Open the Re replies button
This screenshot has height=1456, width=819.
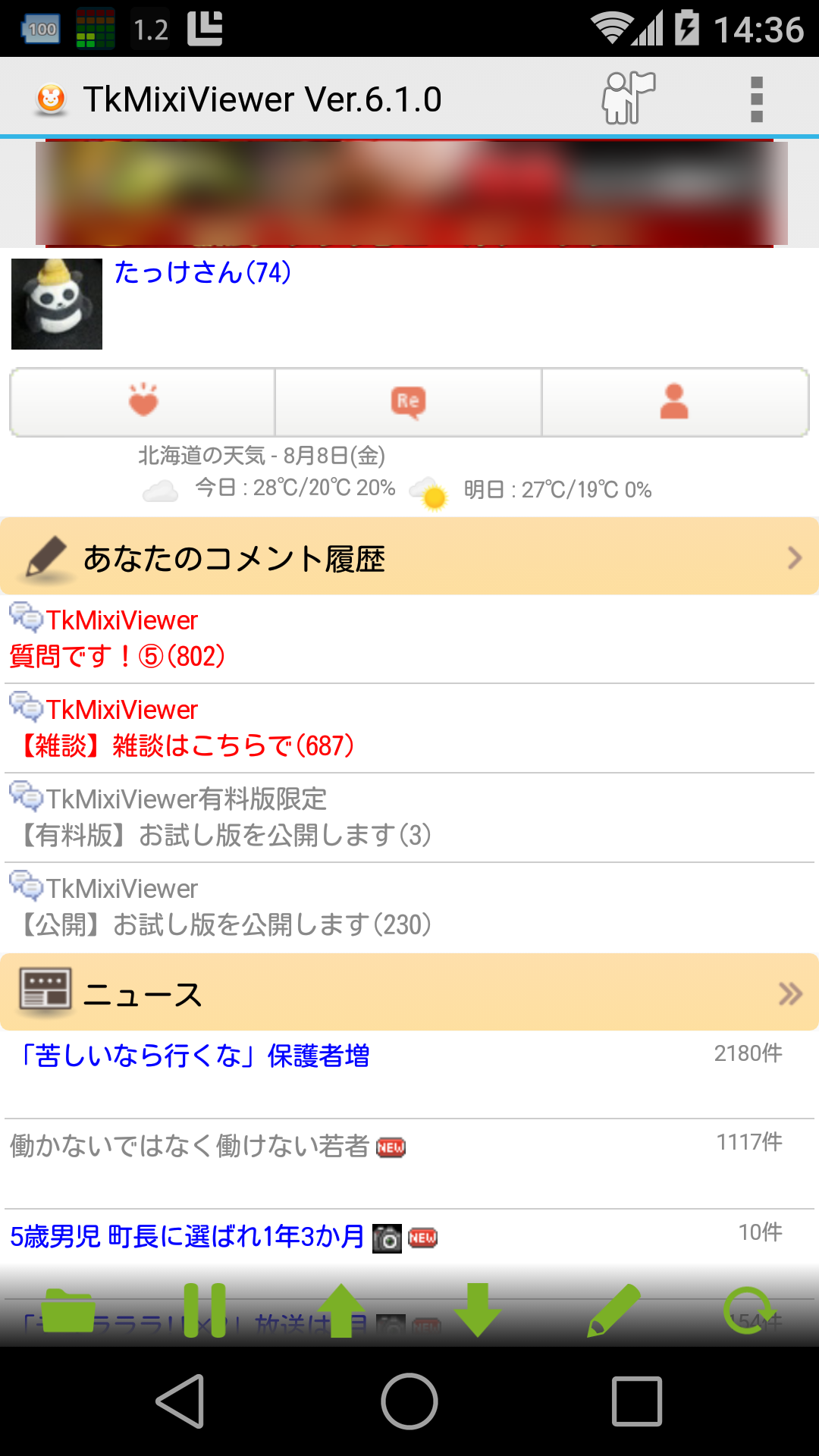(408, 402)
